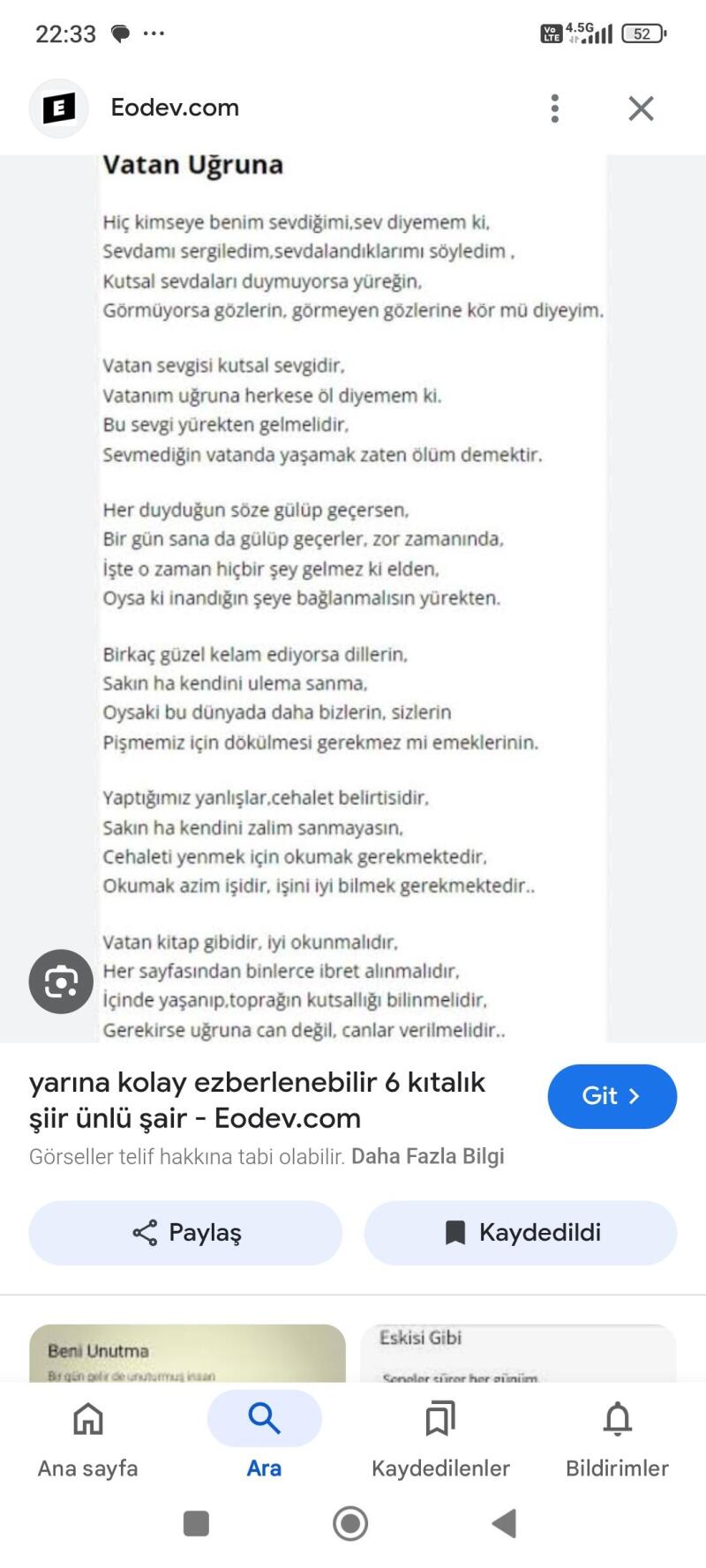Switch to the Ana sayfa tab
The image size is (706, 1568).
tap(86, 1437)
